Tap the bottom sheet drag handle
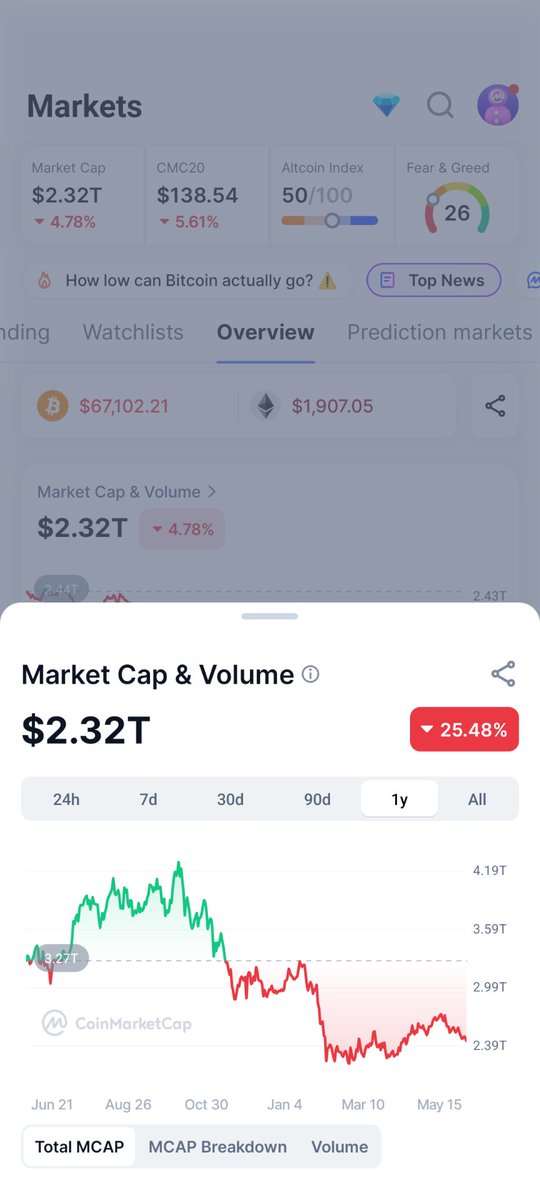 tap(270, 616)
